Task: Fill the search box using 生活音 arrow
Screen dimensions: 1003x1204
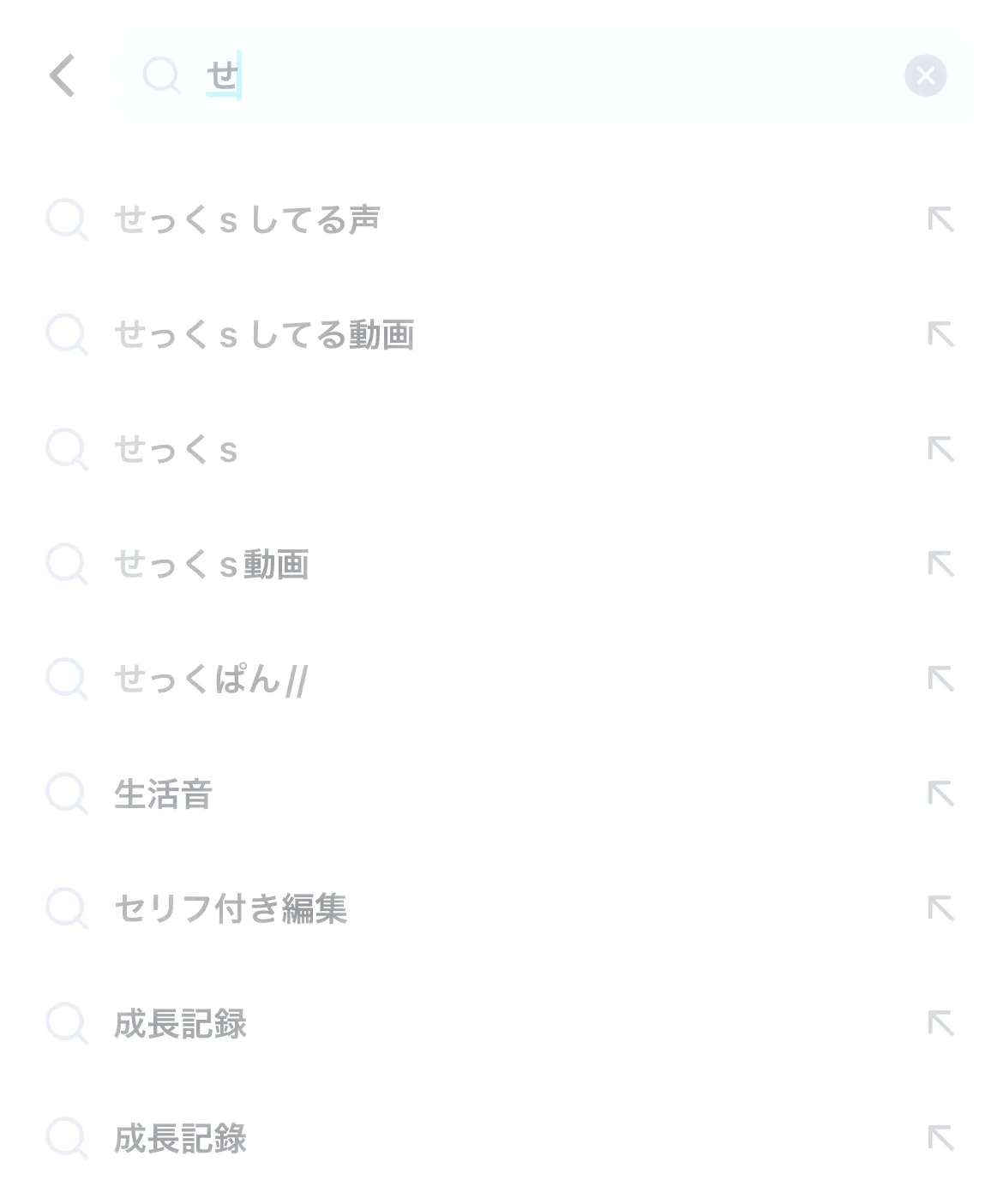Action: click(940, 794)
